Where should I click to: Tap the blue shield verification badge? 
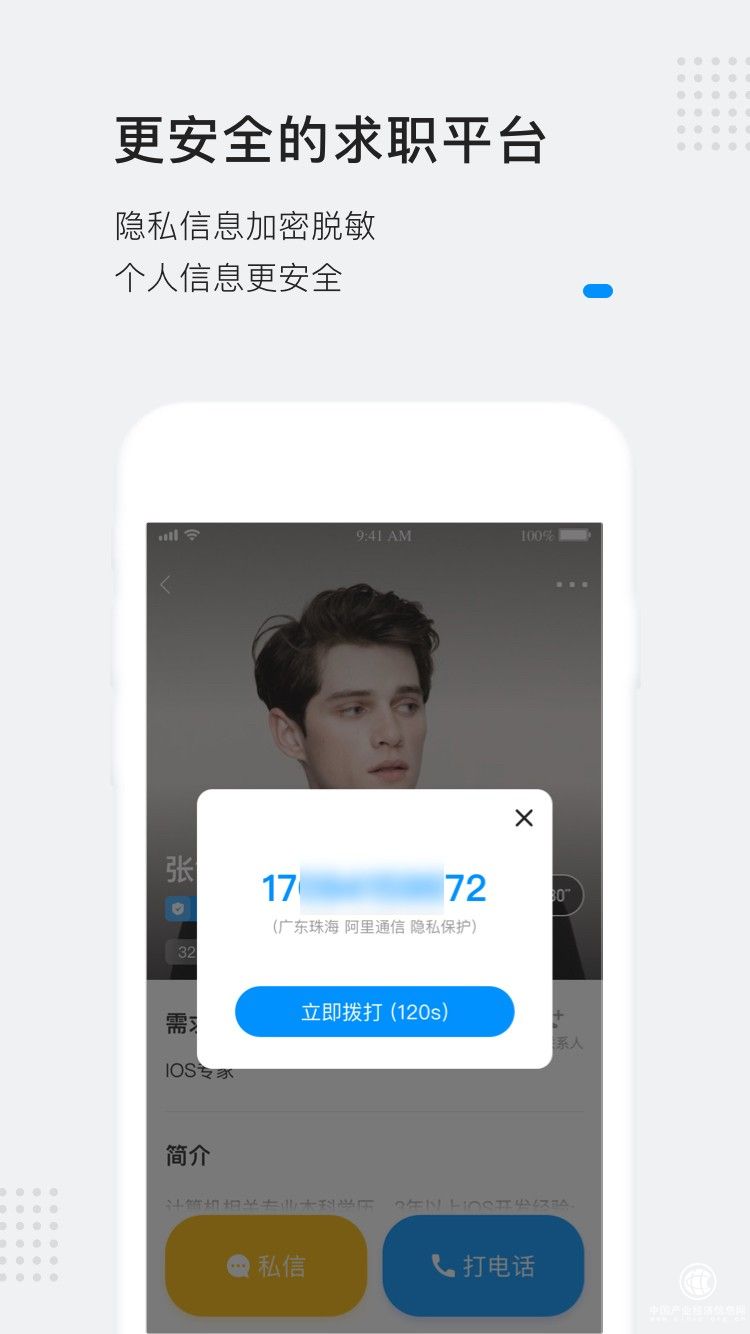click(177, 904)
